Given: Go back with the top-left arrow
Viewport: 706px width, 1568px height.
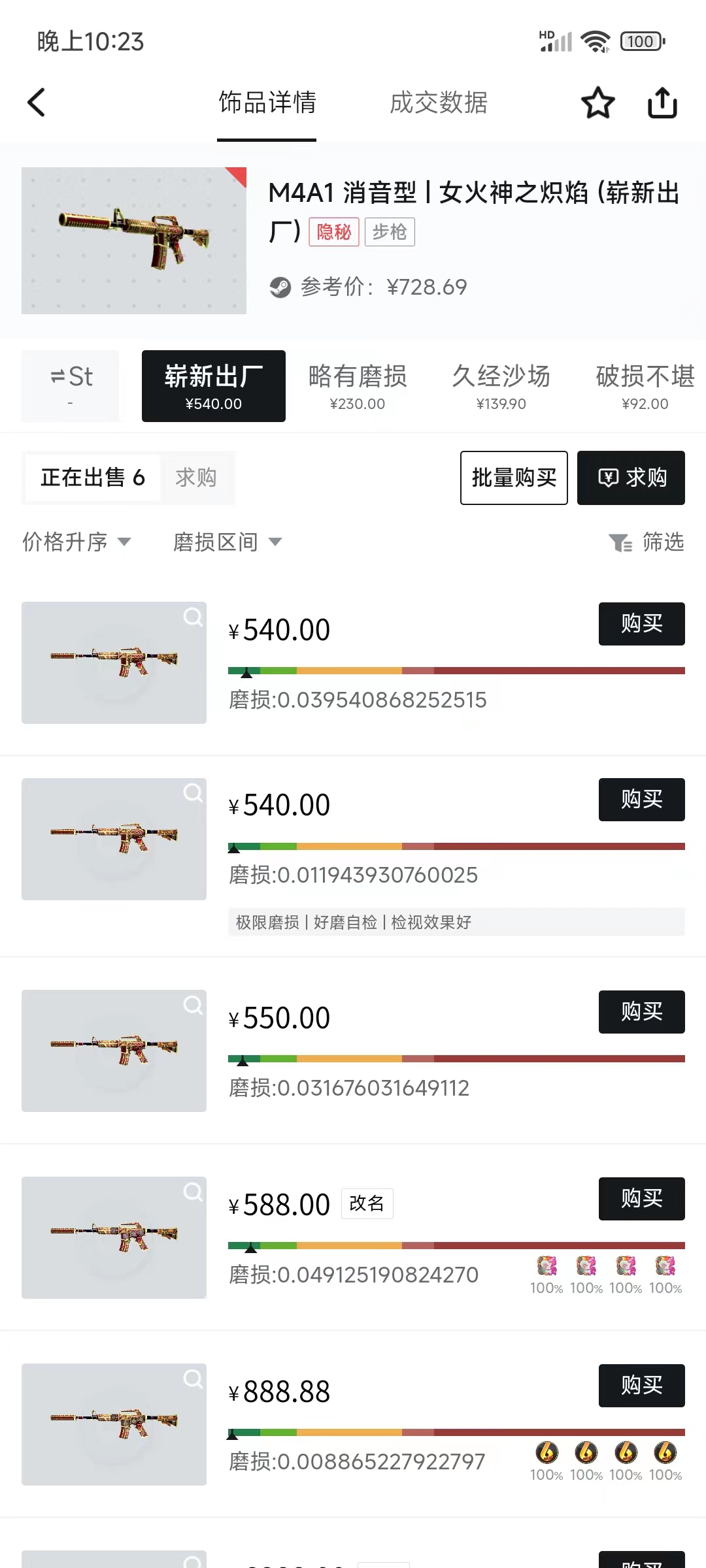Looking at the screenshot, I should coord(37,103).
